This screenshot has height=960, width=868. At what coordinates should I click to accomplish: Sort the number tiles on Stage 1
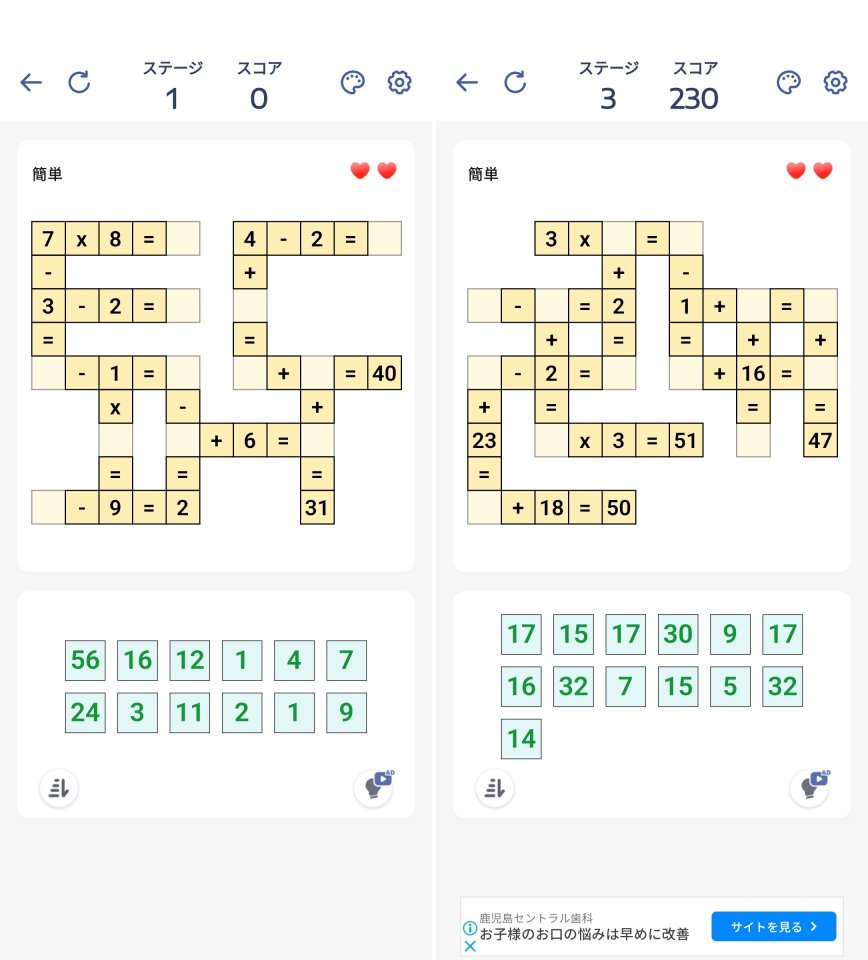point(58,788)
